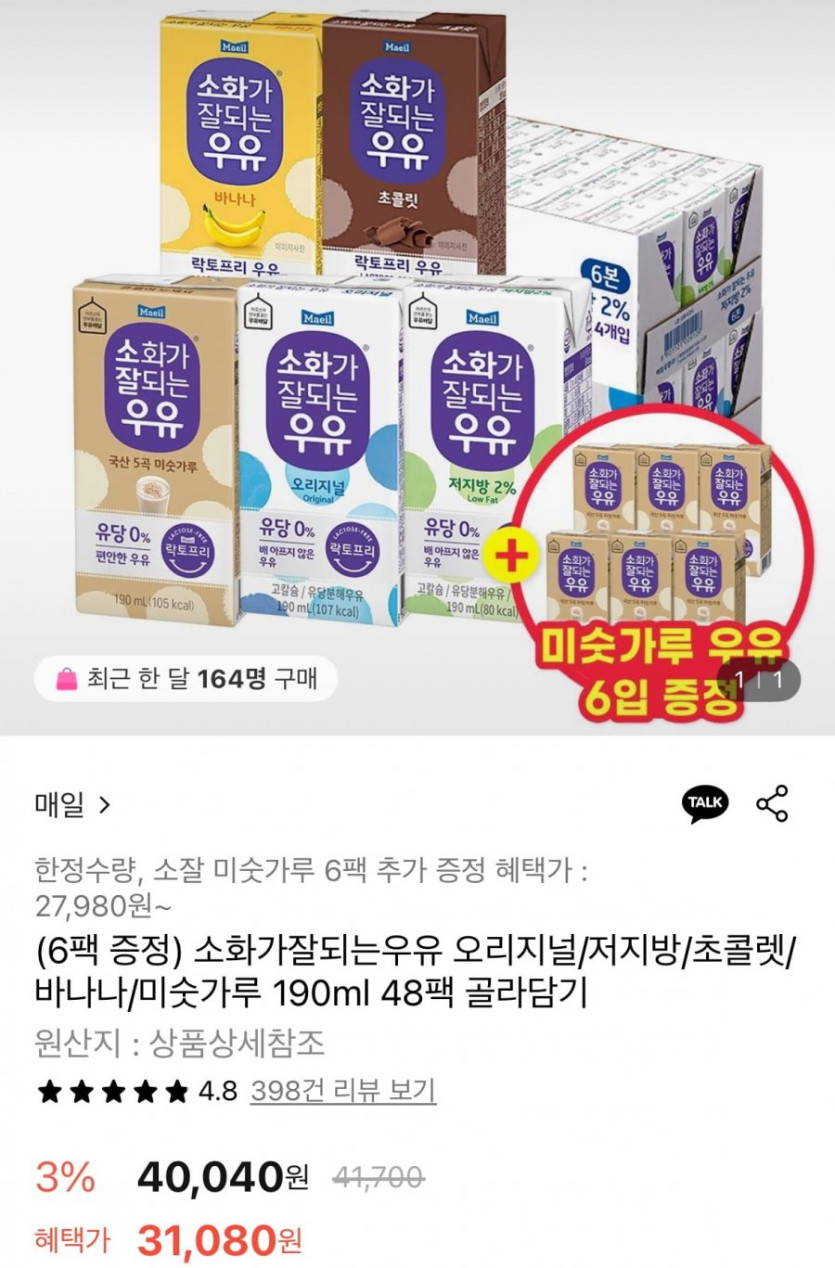The width and height of the screenshot is (835, 1268).
Task: Open the 매일 brand store link
Action: point(73,804)
